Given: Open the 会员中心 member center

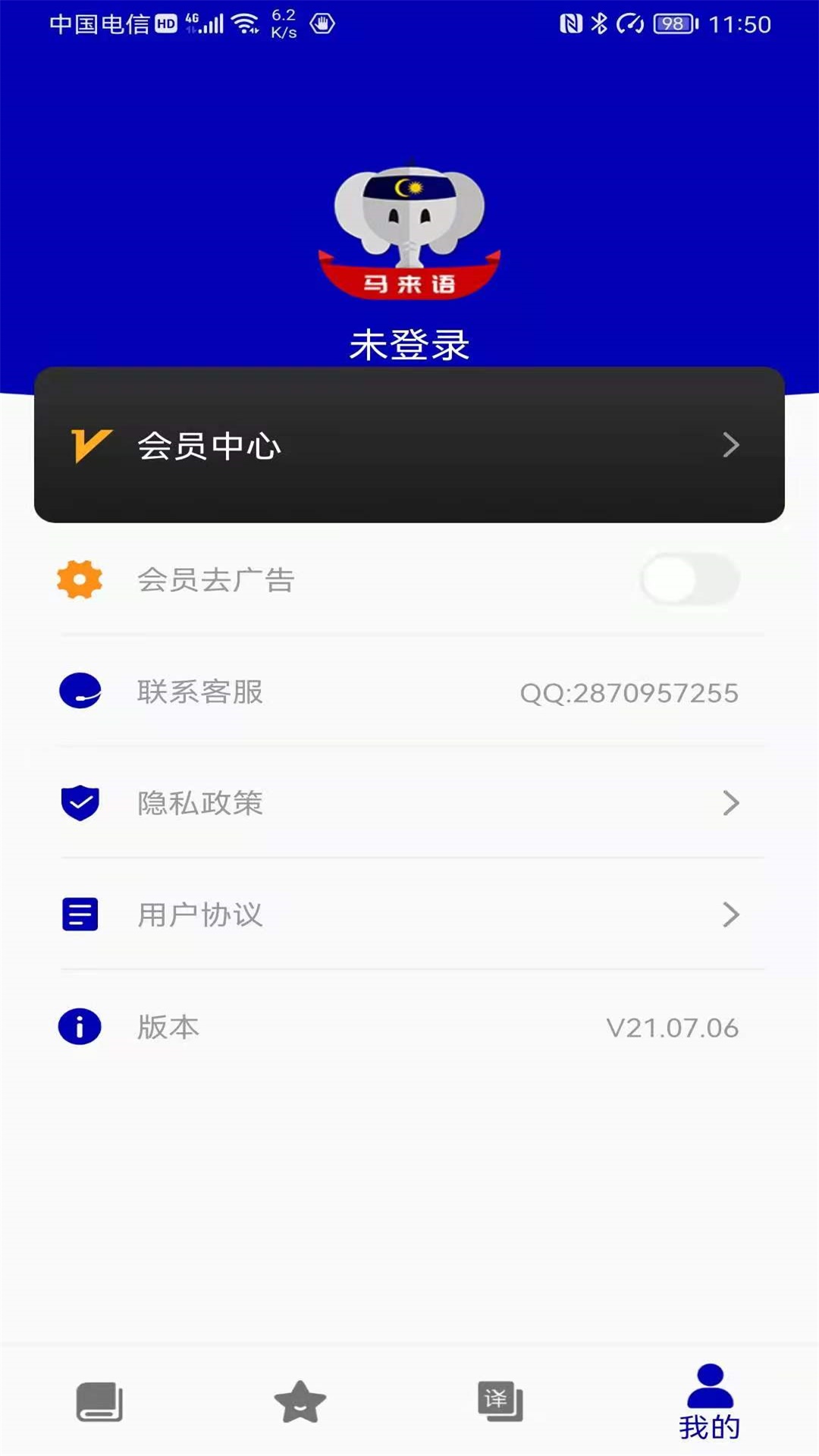Looking at the screenshot, I should coord(409,445).
